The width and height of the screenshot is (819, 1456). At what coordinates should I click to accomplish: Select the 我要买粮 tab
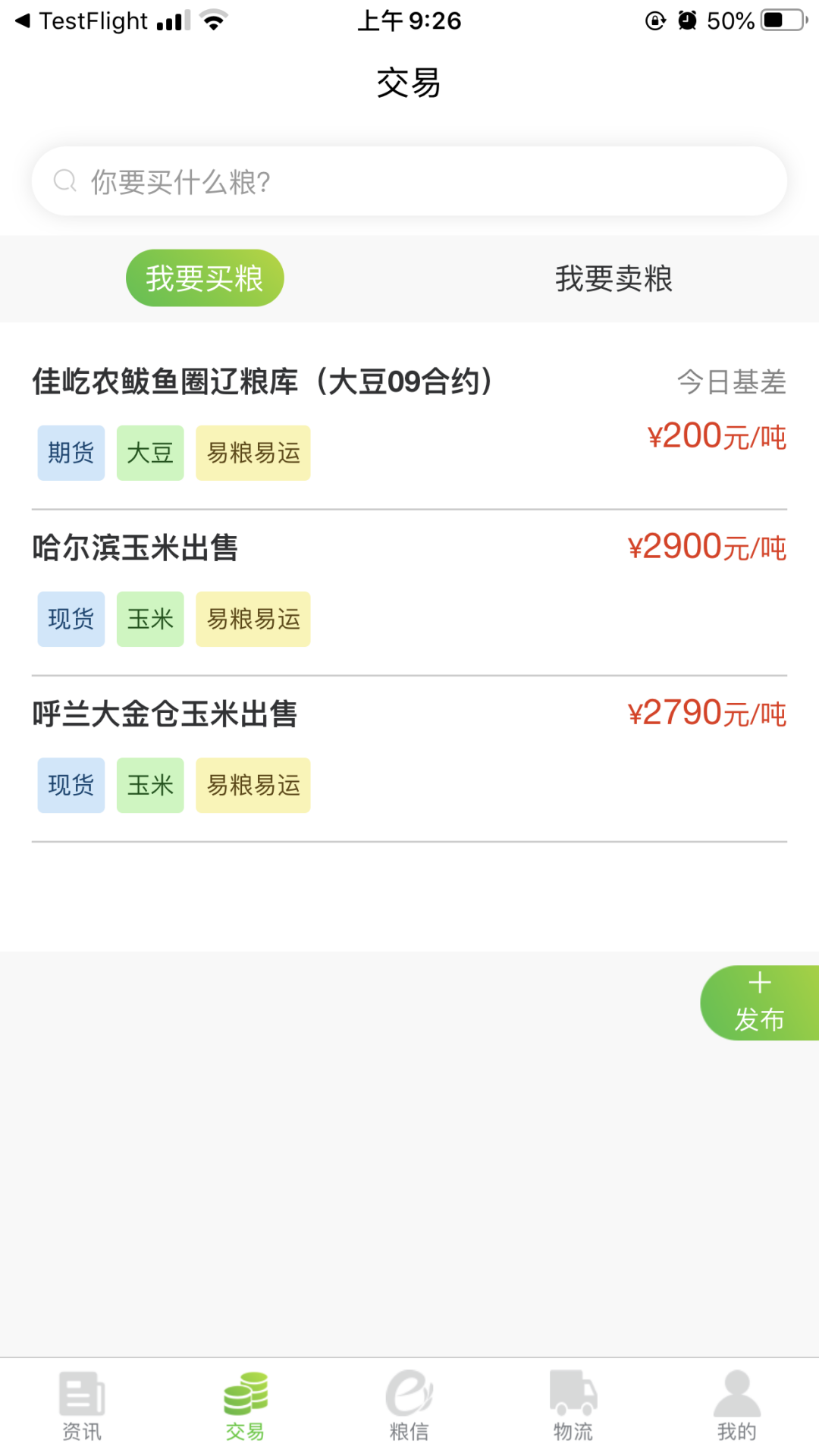[205, 278]
